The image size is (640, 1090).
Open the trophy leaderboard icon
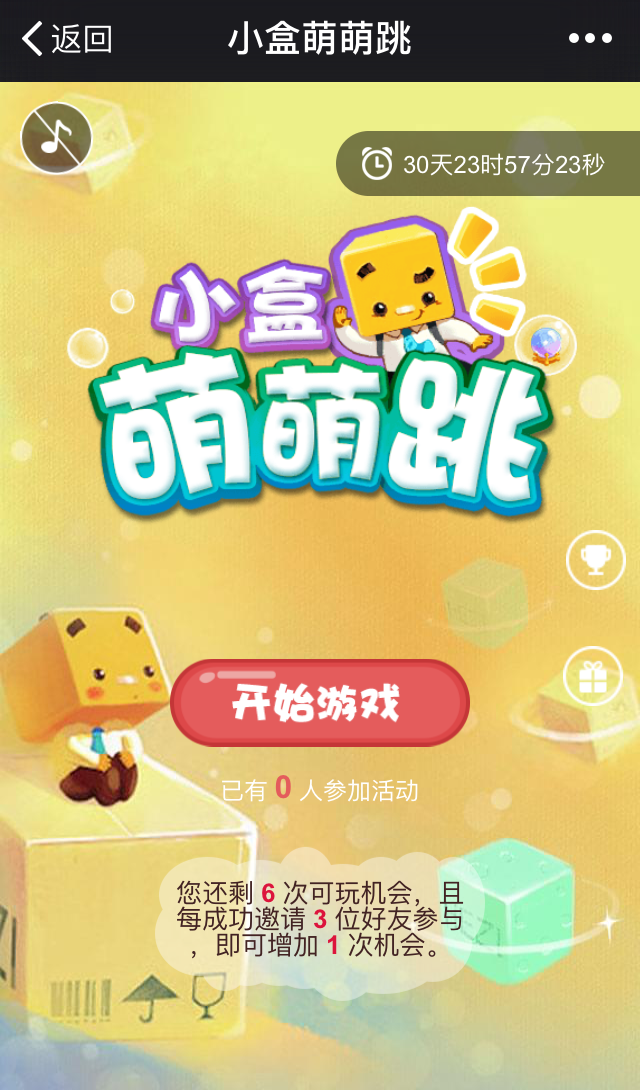[595, 560]
